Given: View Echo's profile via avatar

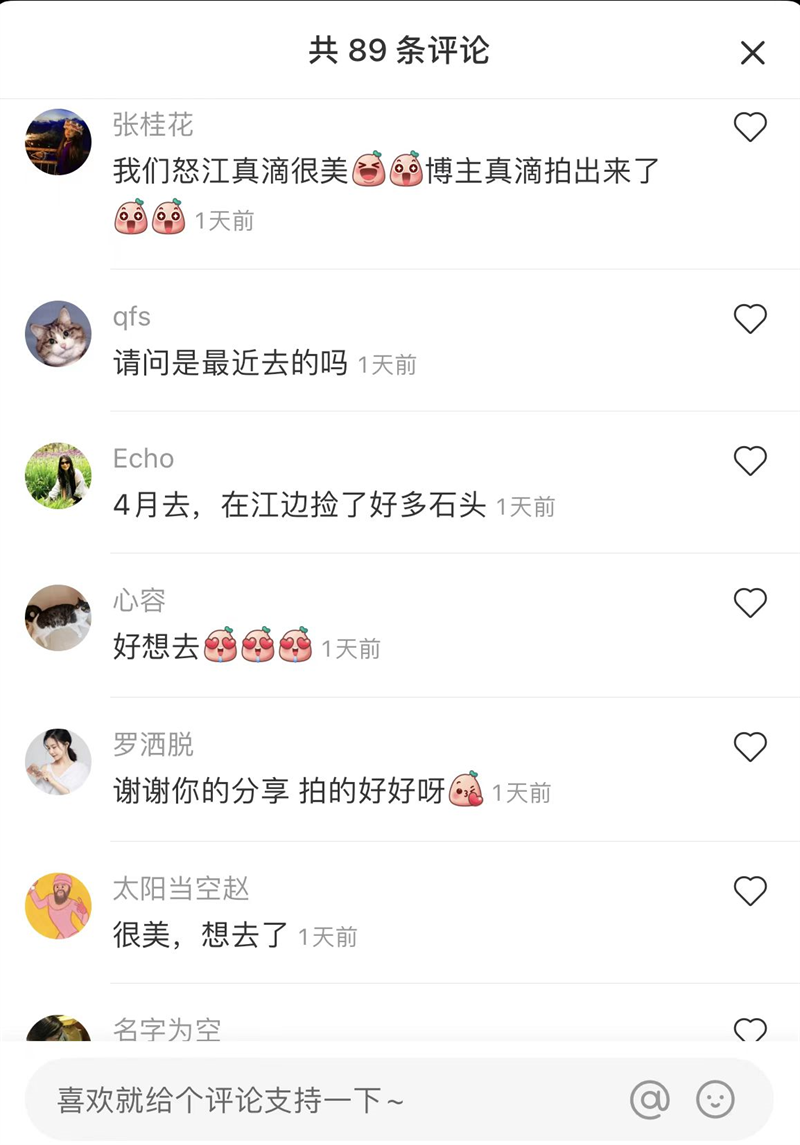Looking at the screenshot, I should [58, 476].
